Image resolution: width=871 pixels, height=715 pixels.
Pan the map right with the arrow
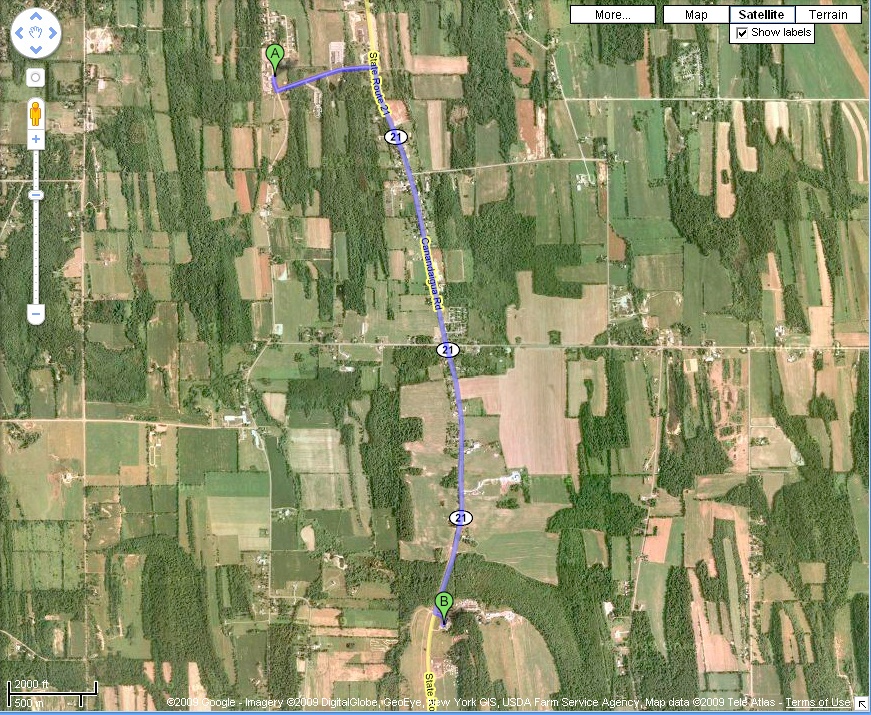[x=52, y=34]
